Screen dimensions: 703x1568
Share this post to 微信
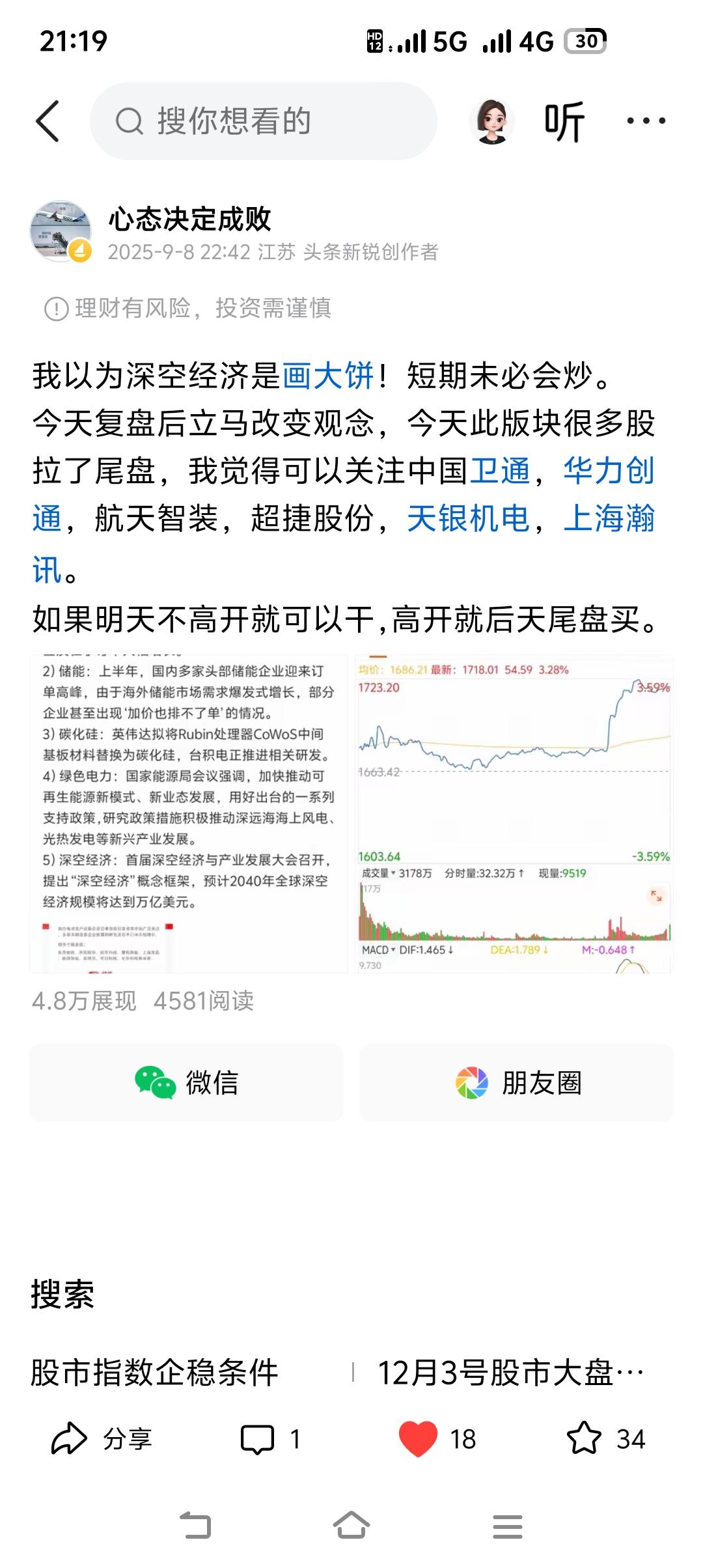point(186,1082)
